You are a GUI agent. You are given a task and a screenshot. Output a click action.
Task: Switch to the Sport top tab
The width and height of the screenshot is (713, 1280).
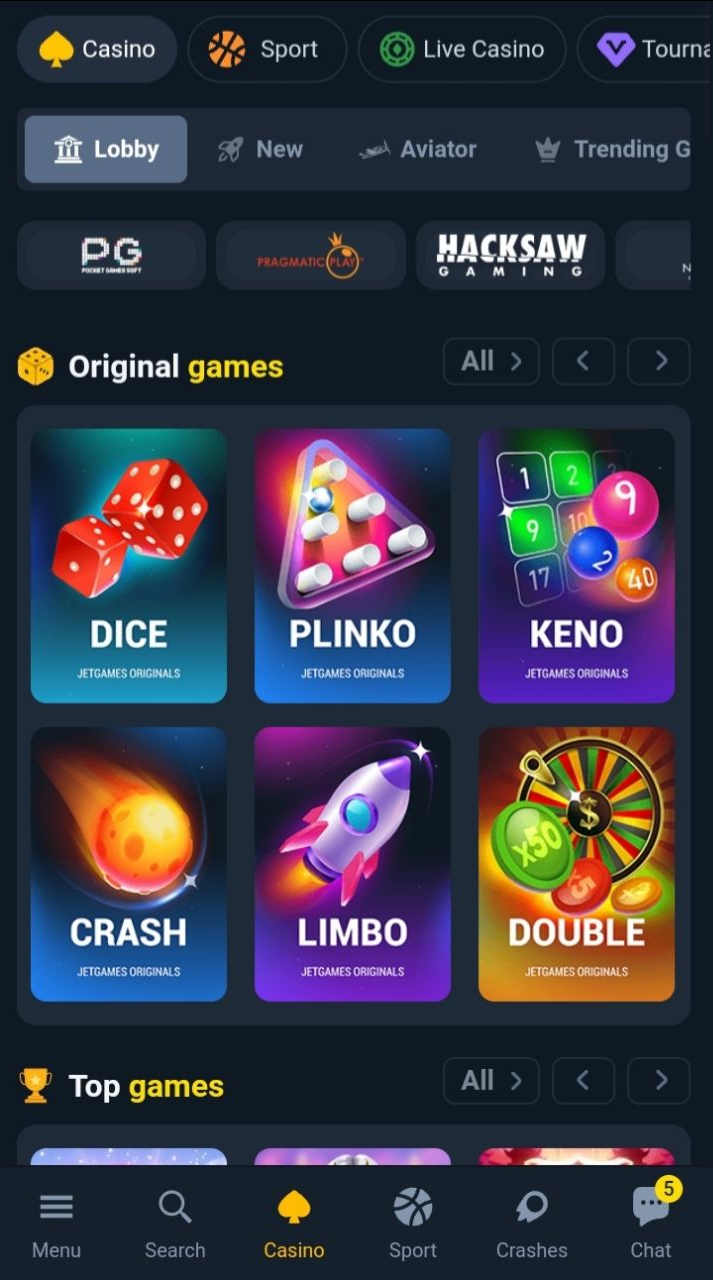point(266,49)
